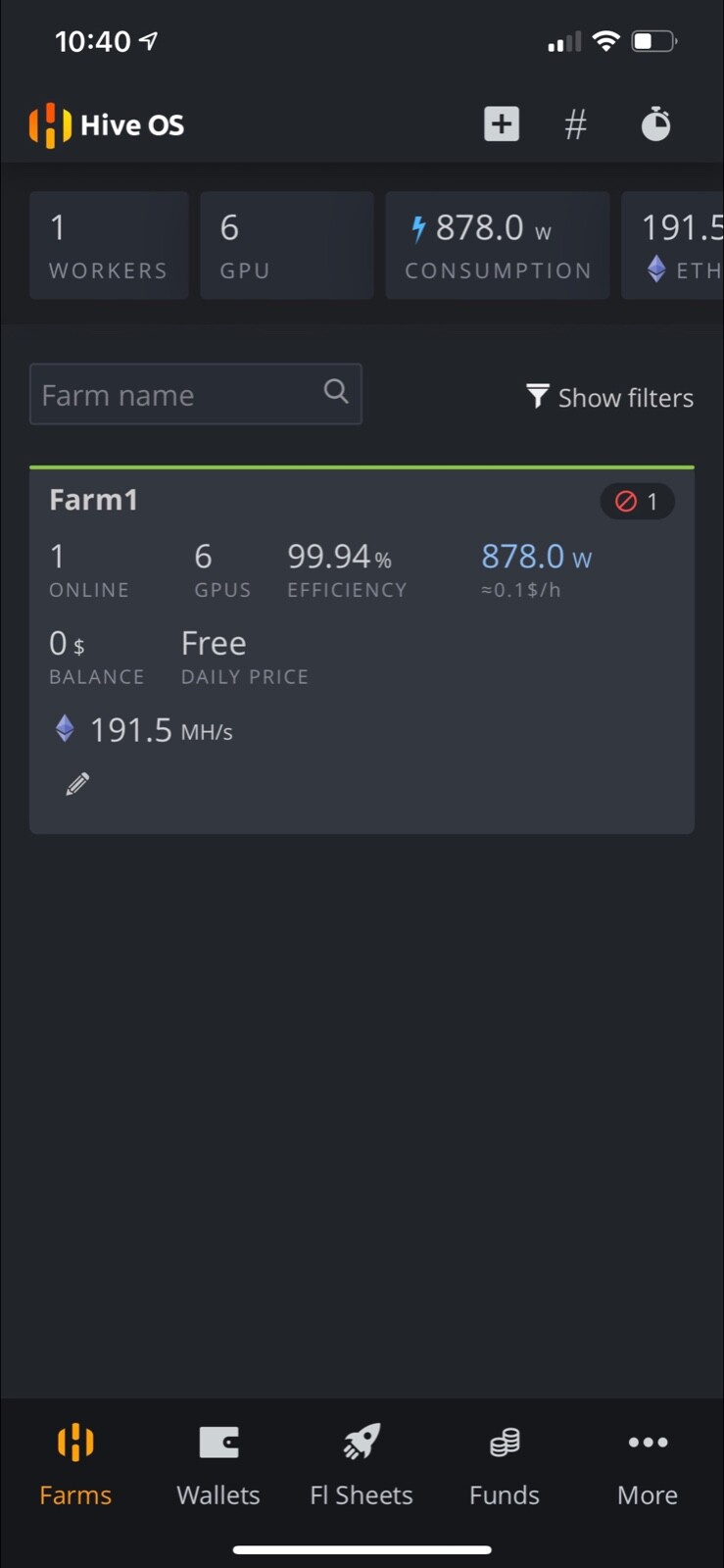The width and height of the screenshot is (724, 1568).
Task: Edit Farm1 with the pencil icon
Action: [77, 784]
